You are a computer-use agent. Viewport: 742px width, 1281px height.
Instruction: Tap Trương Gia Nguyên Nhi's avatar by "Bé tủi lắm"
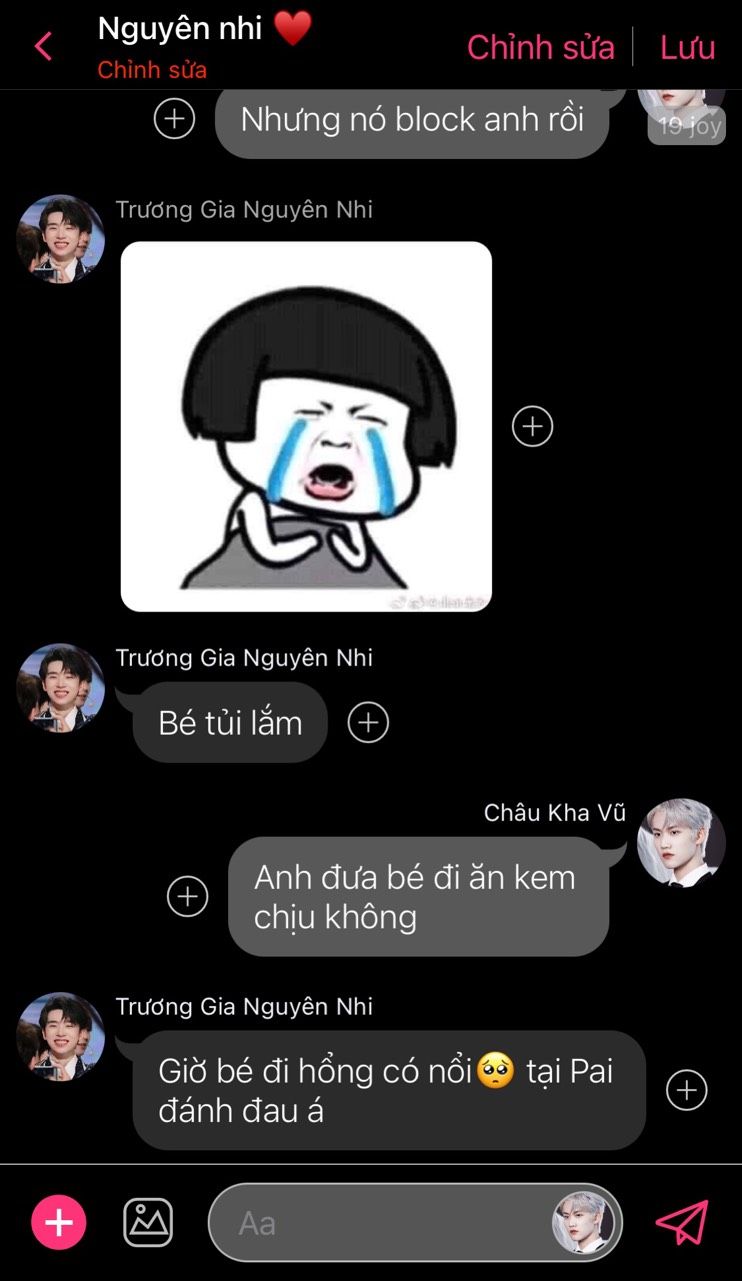[x=61, y=688]
